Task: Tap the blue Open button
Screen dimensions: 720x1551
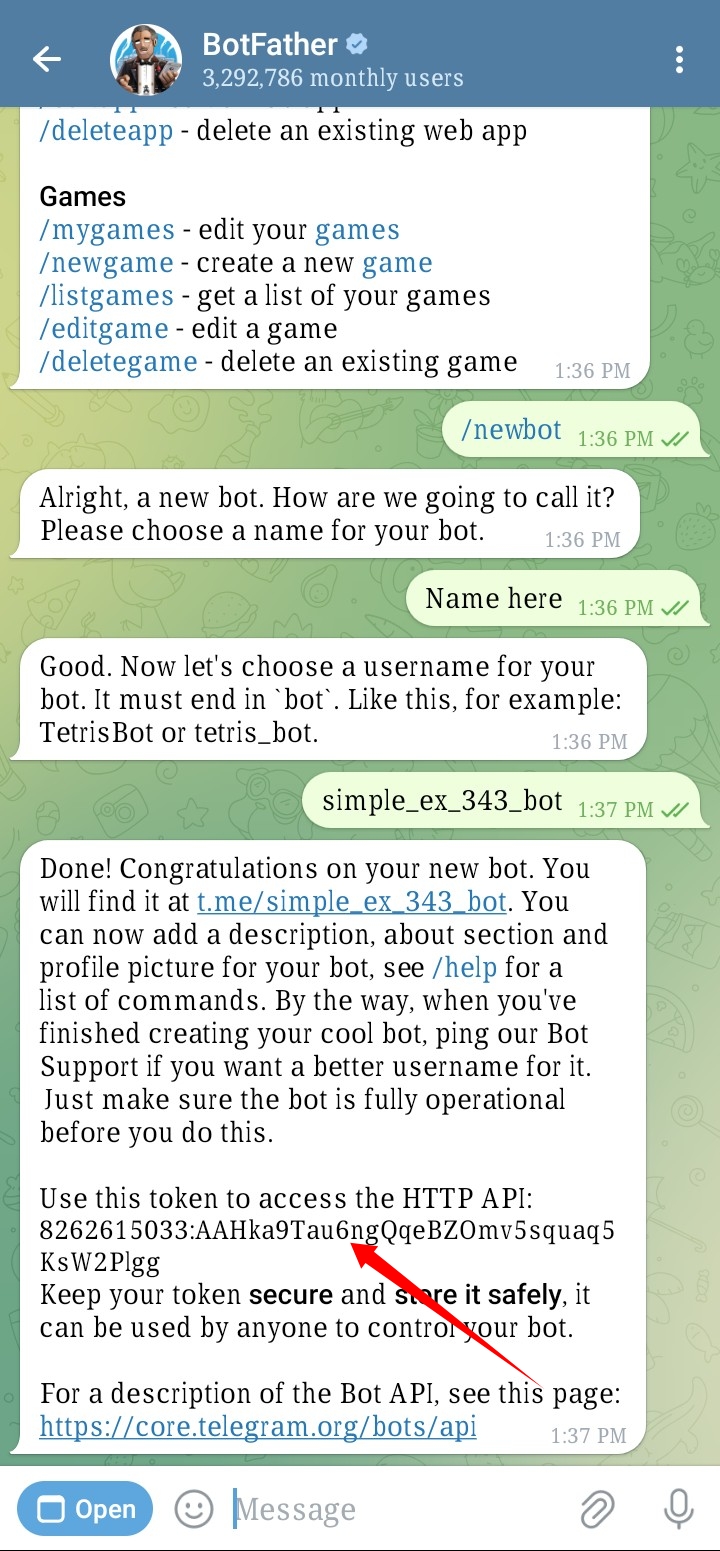Action: (85, 1509)
